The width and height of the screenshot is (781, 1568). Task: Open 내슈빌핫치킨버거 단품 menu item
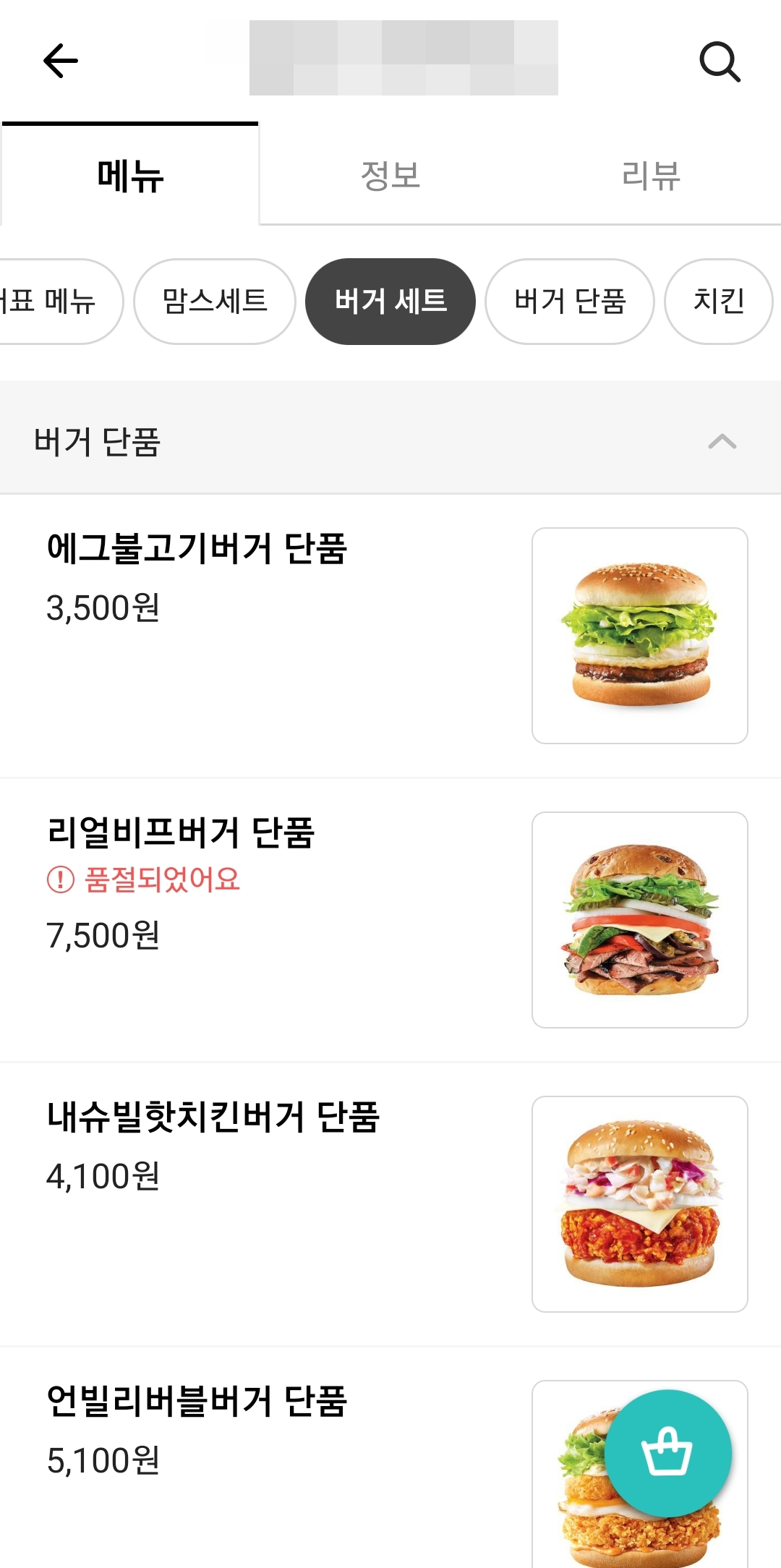point(213,1117)
